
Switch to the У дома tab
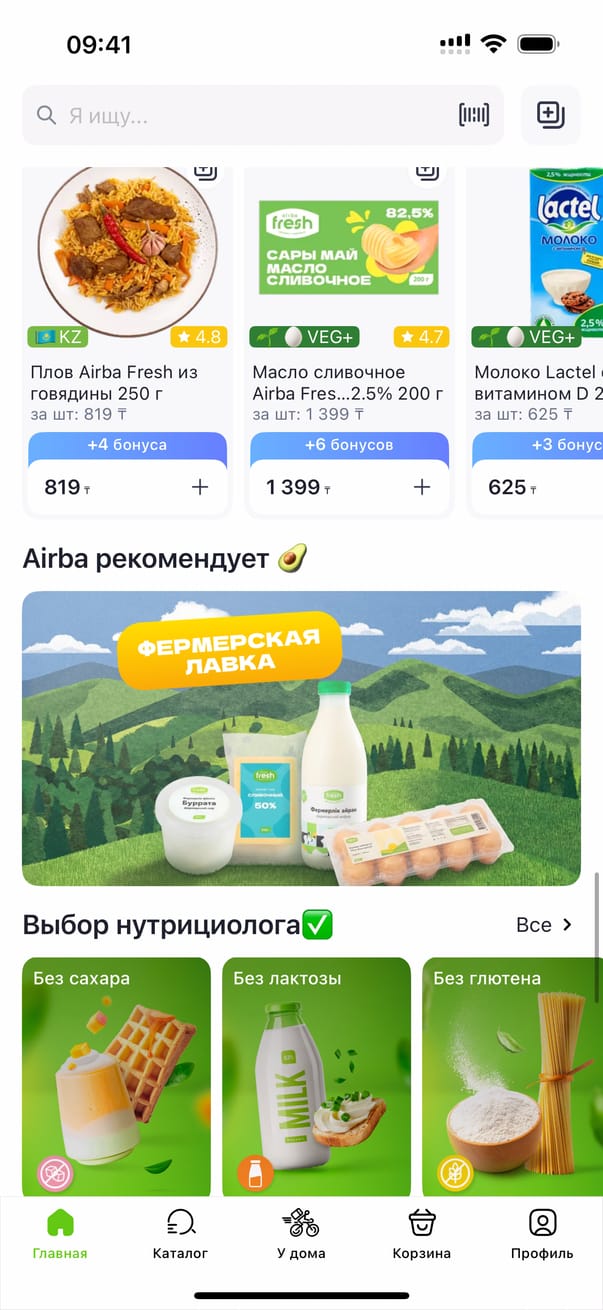(301, 1235)
